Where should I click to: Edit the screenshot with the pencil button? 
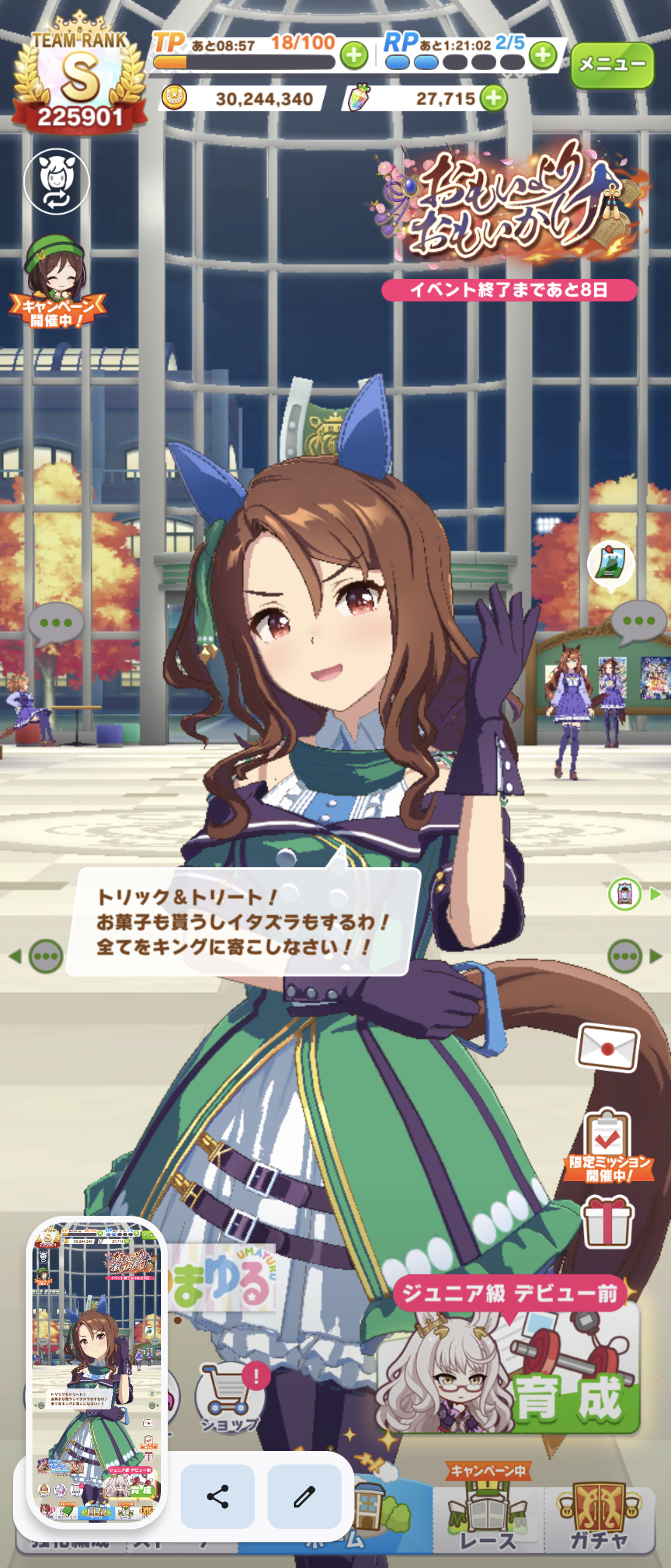pos(304,1497)
